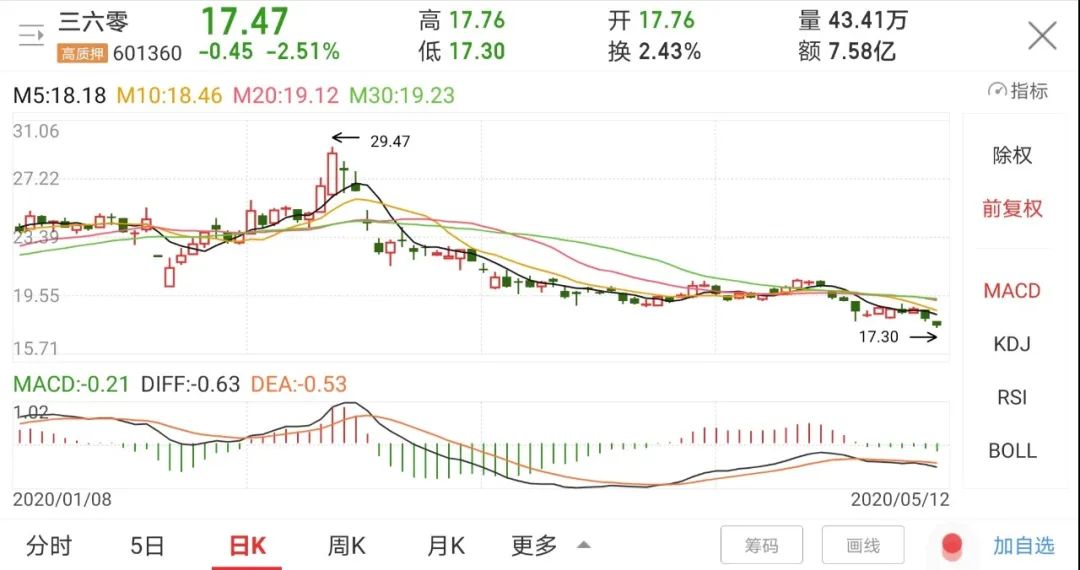1080x570 pixels.
Task: Show the BOLL indicator
Action: [1012, 451]
